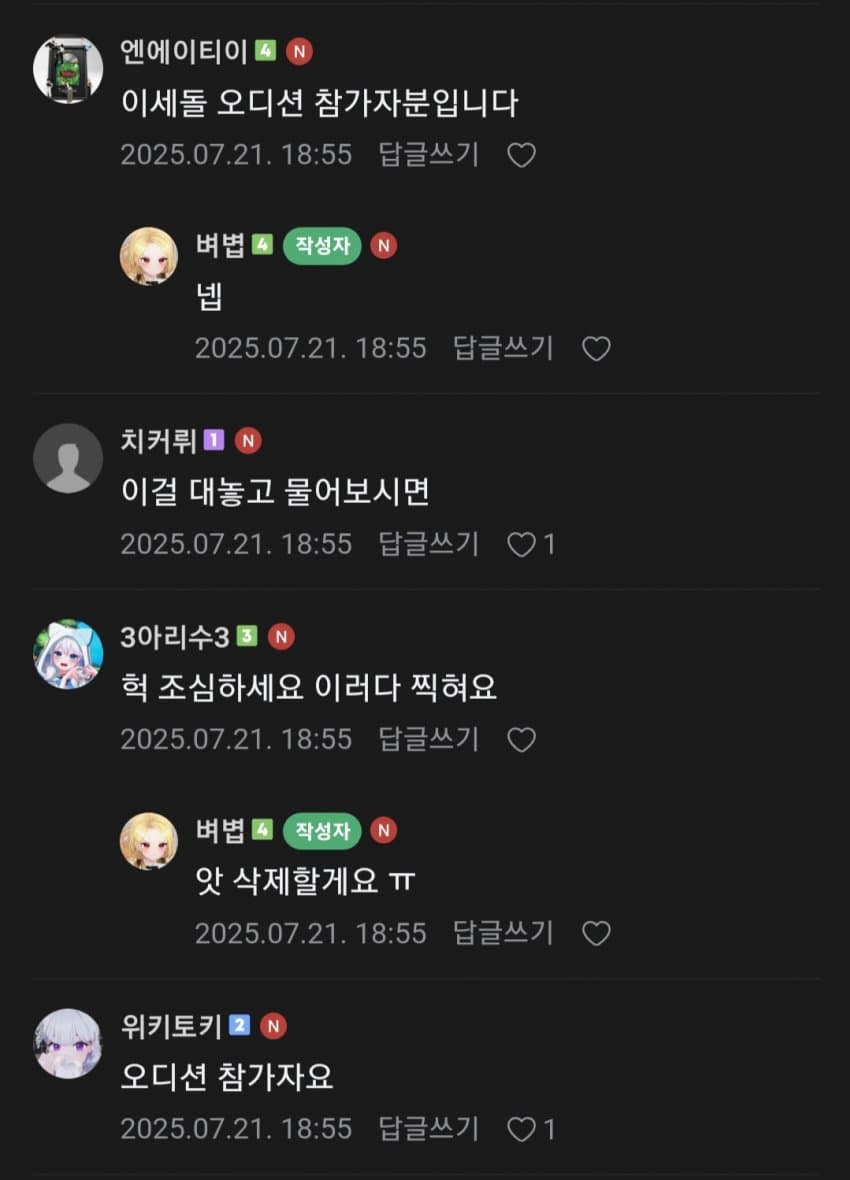
Task: Open 벼볍's avatar beside the "넵" reply
Action: pyautogui.click(x=149, y=256)
